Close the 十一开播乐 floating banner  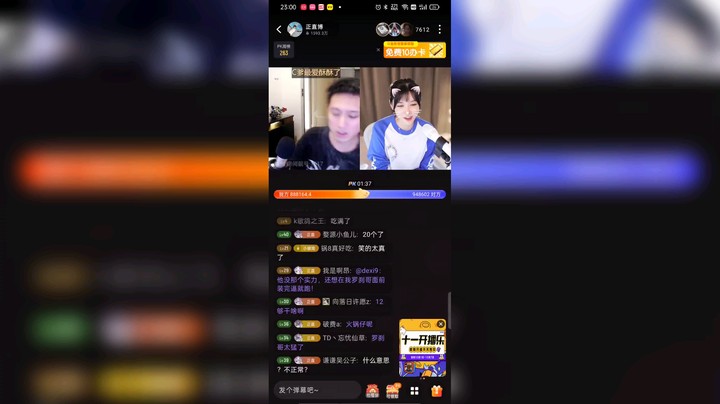[441, 324]
